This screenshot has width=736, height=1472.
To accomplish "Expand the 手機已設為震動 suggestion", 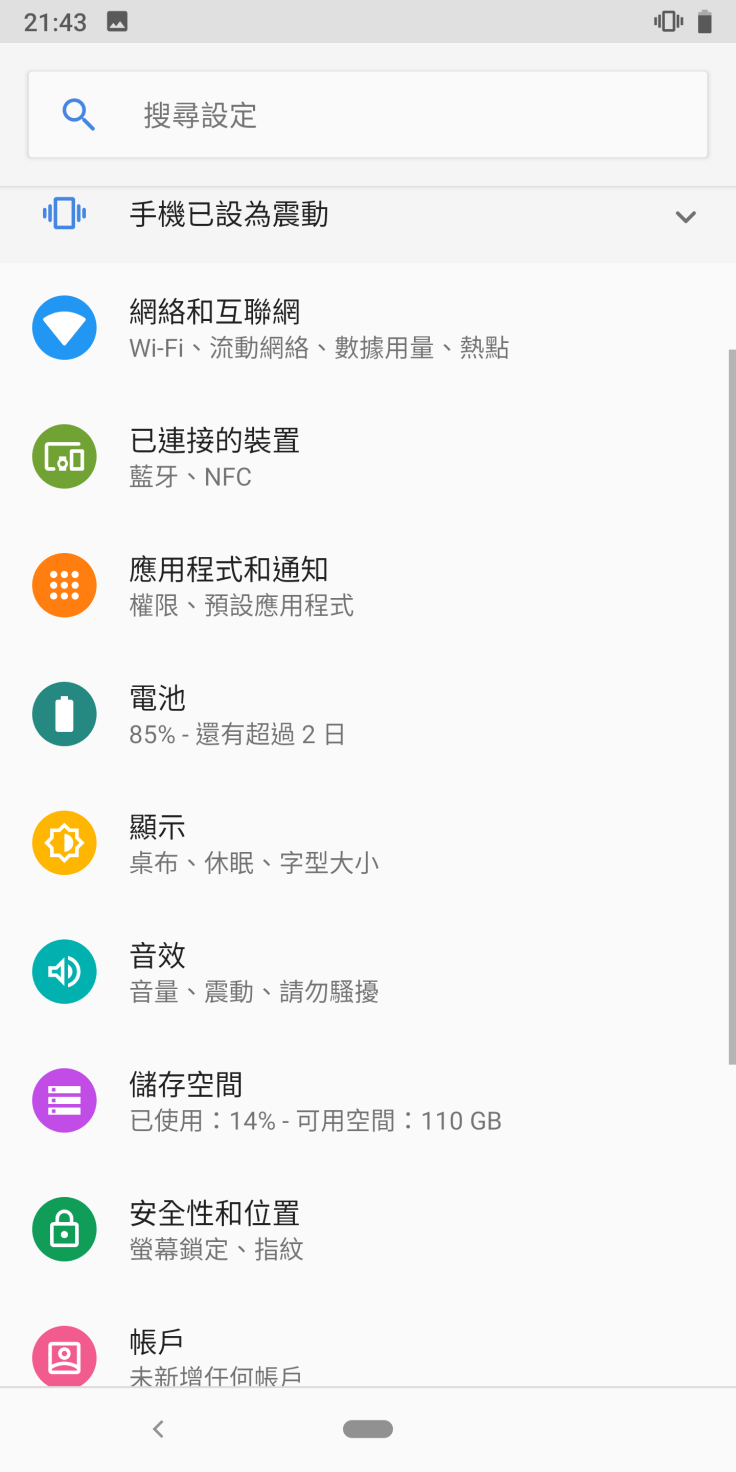I will coord(685,216).
